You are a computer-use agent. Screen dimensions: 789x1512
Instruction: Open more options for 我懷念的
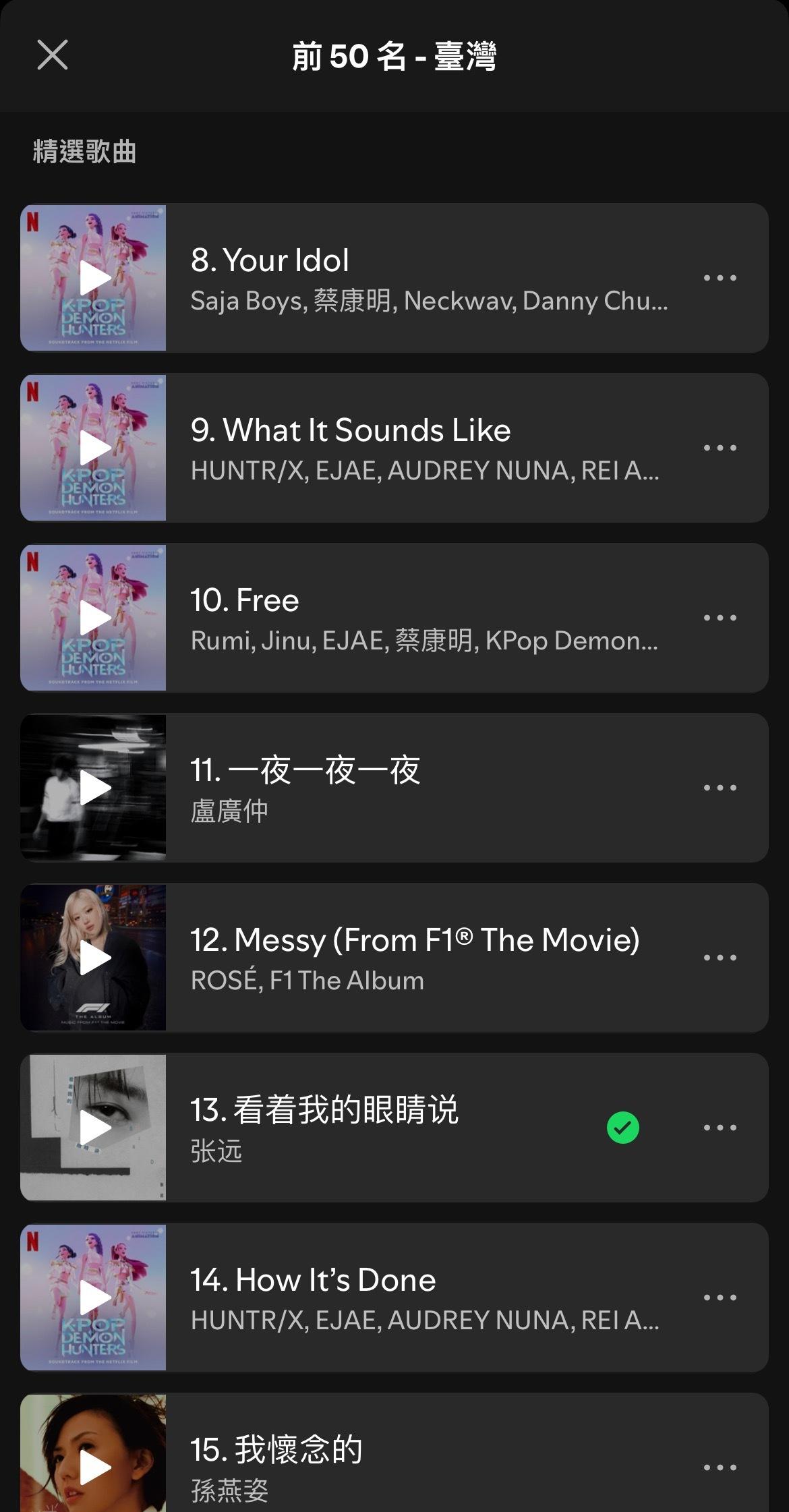(x=720, y=1467)
